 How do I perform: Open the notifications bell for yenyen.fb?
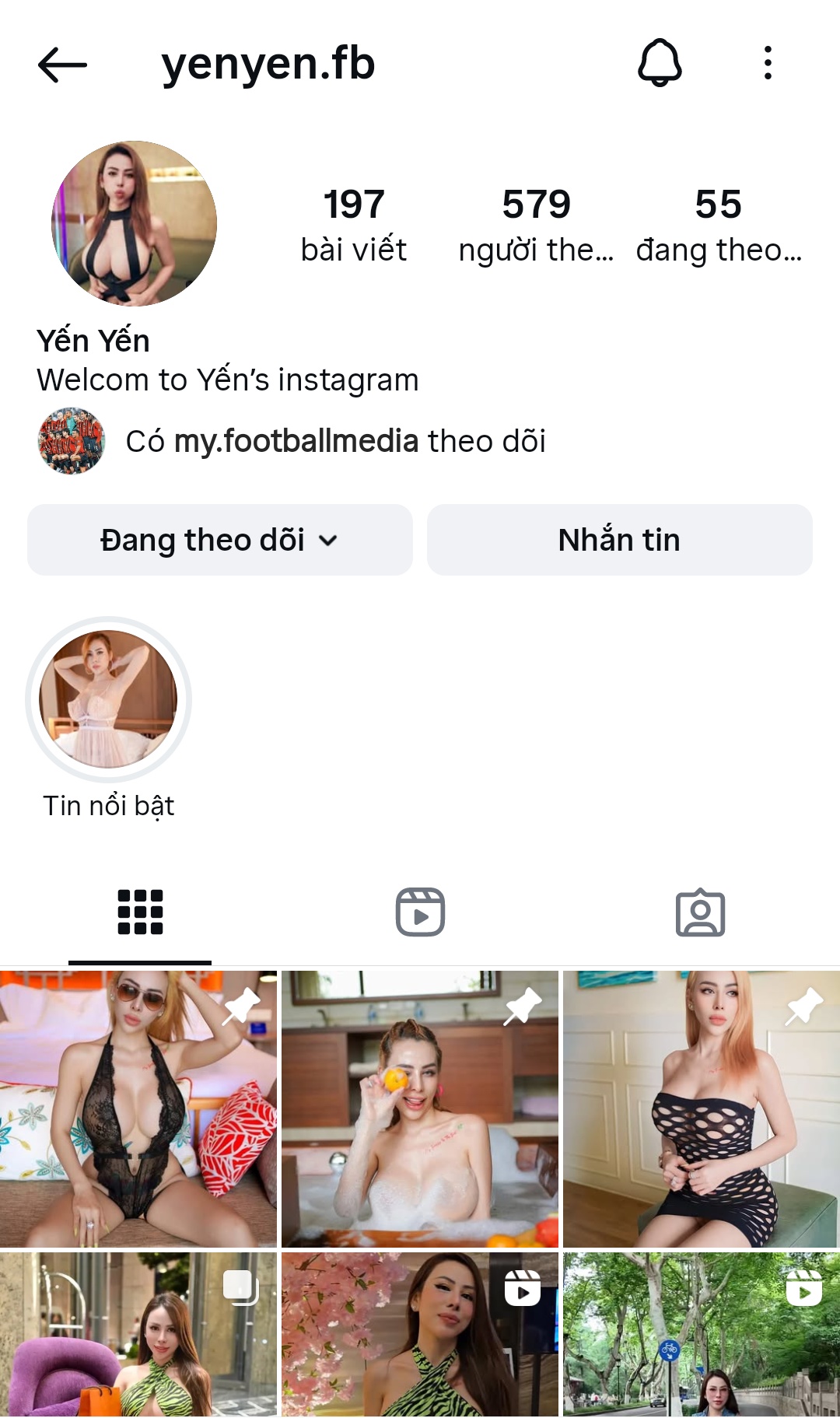click(x=660, y=62)
